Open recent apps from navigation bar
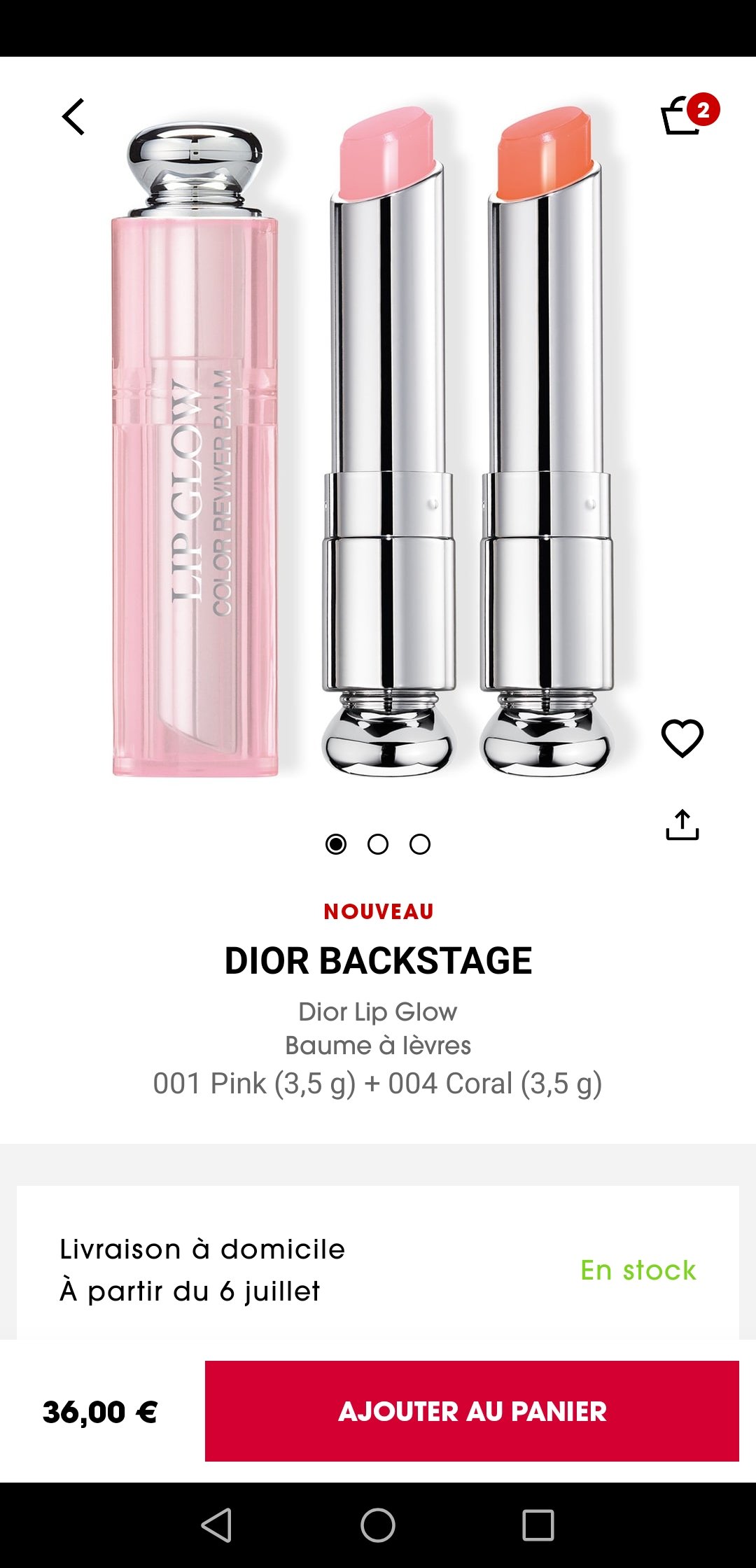The height and width of the screenshot is (1568, 756). (x=538, y=1525)
